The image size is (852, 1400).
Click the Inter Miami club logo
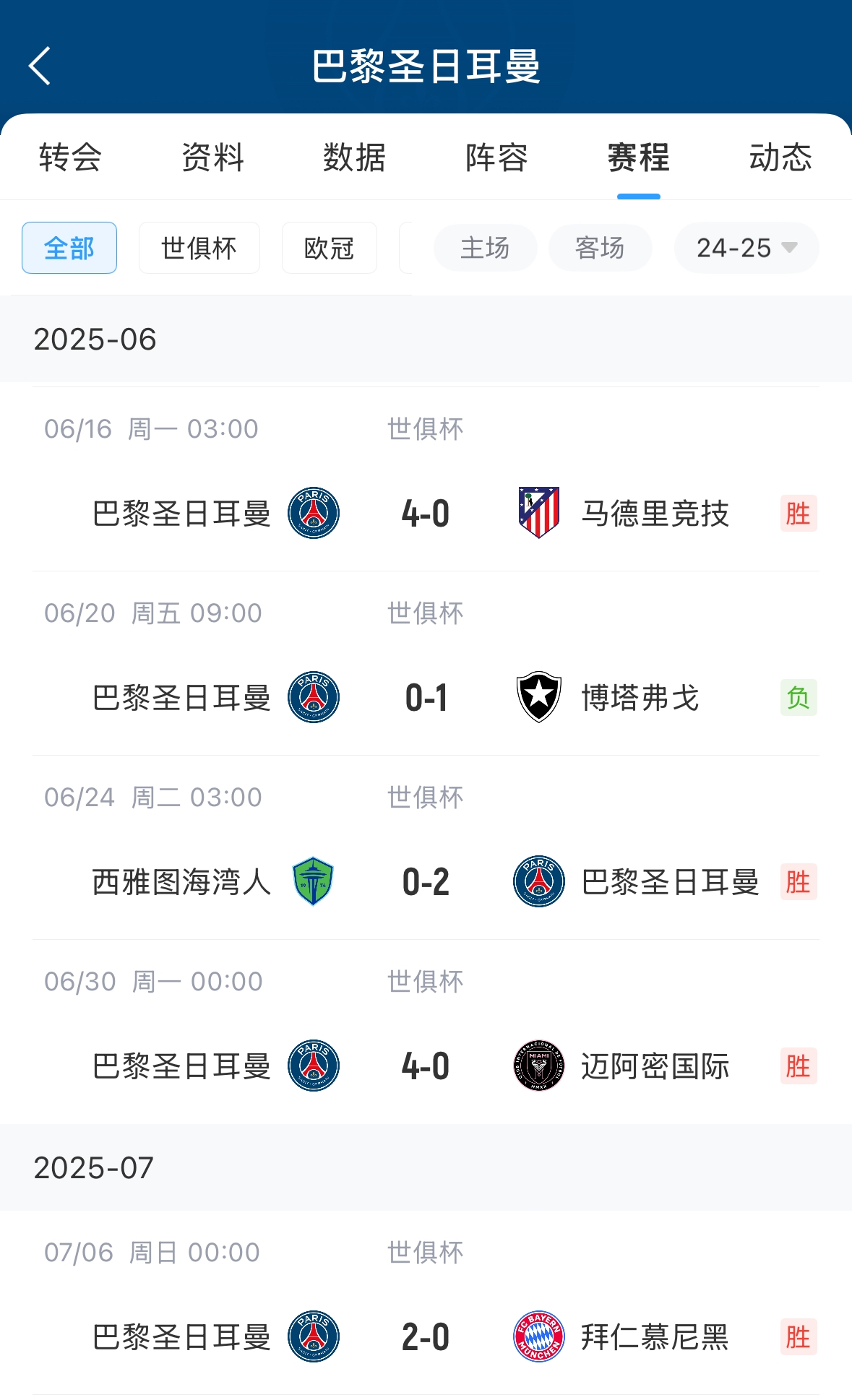(x=538, y=1066)
